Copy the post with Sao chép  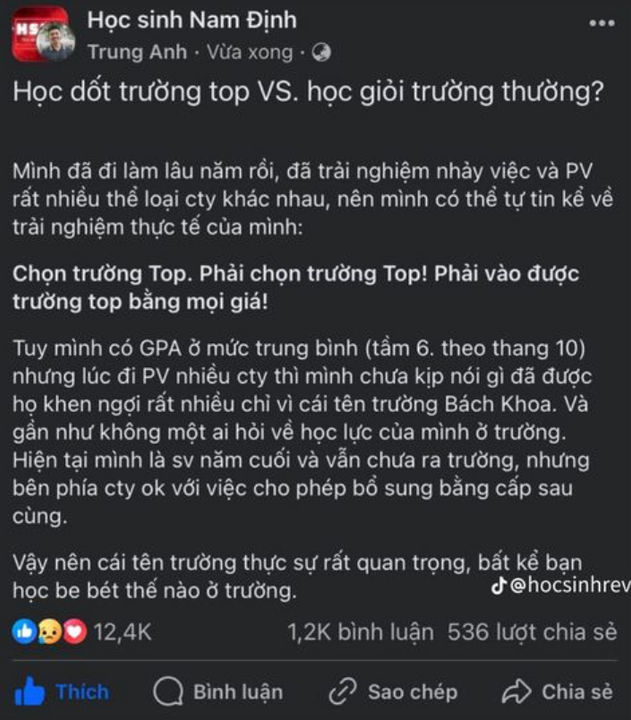[393, 691]
